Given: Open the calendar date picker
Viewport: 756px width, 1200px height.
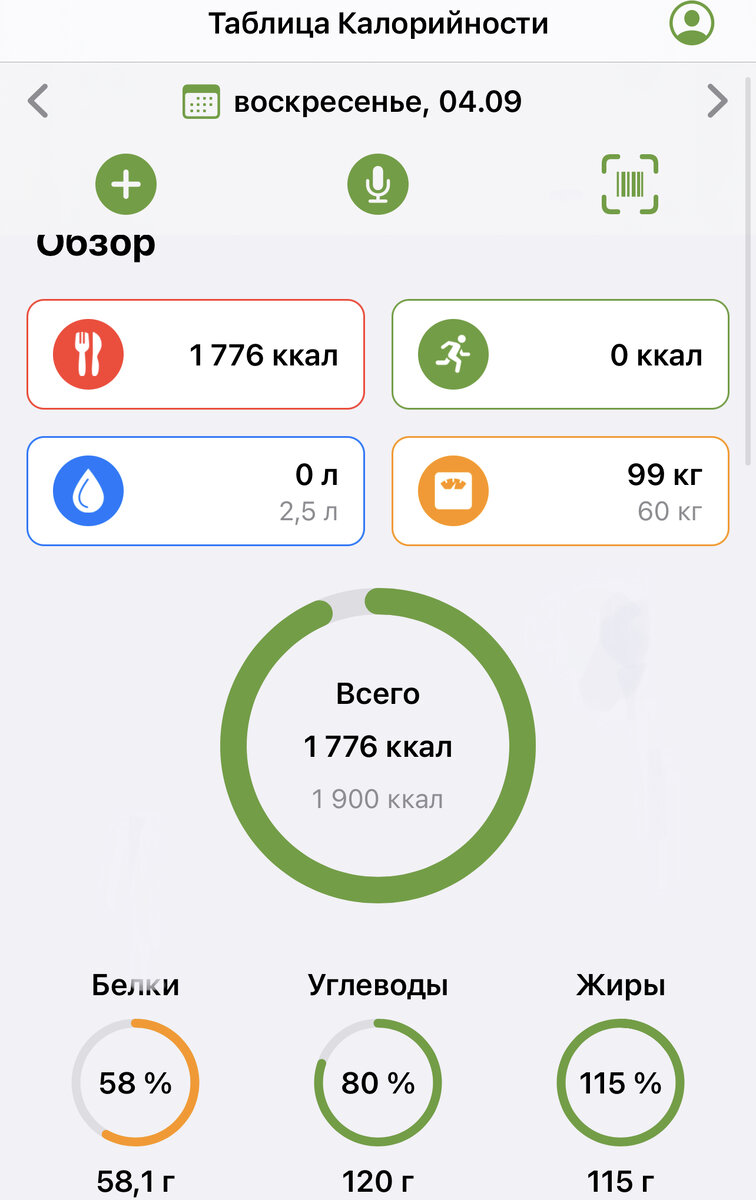Looking at the screenshot, I should pos(201,102).
